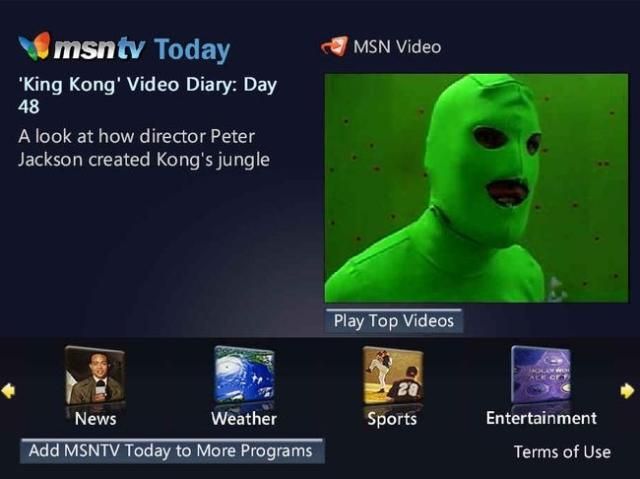
Task: Open the King Kong video thumbnail
Action: pyautogui.click(x=476, y=187)
